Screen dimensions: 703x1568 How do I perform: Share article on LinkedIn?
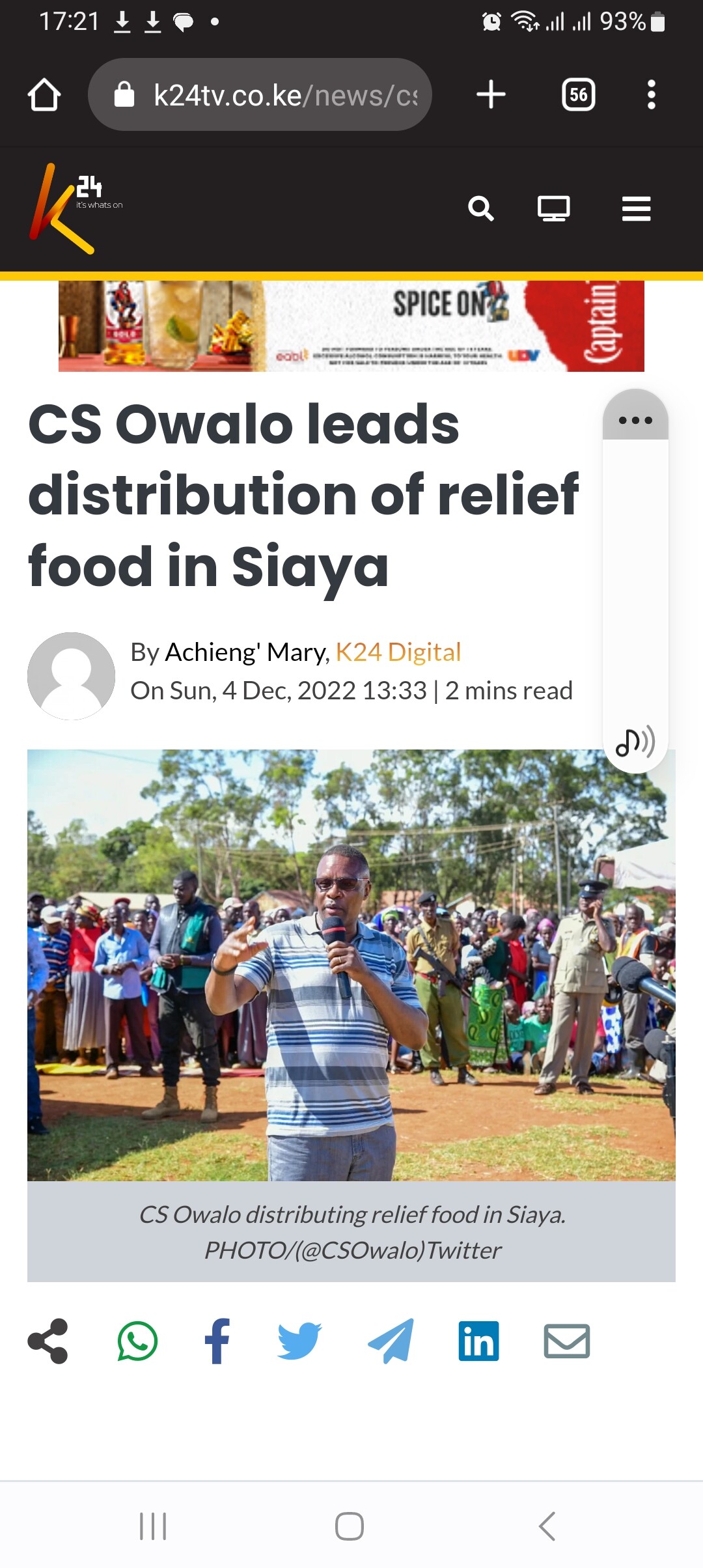478,1341
